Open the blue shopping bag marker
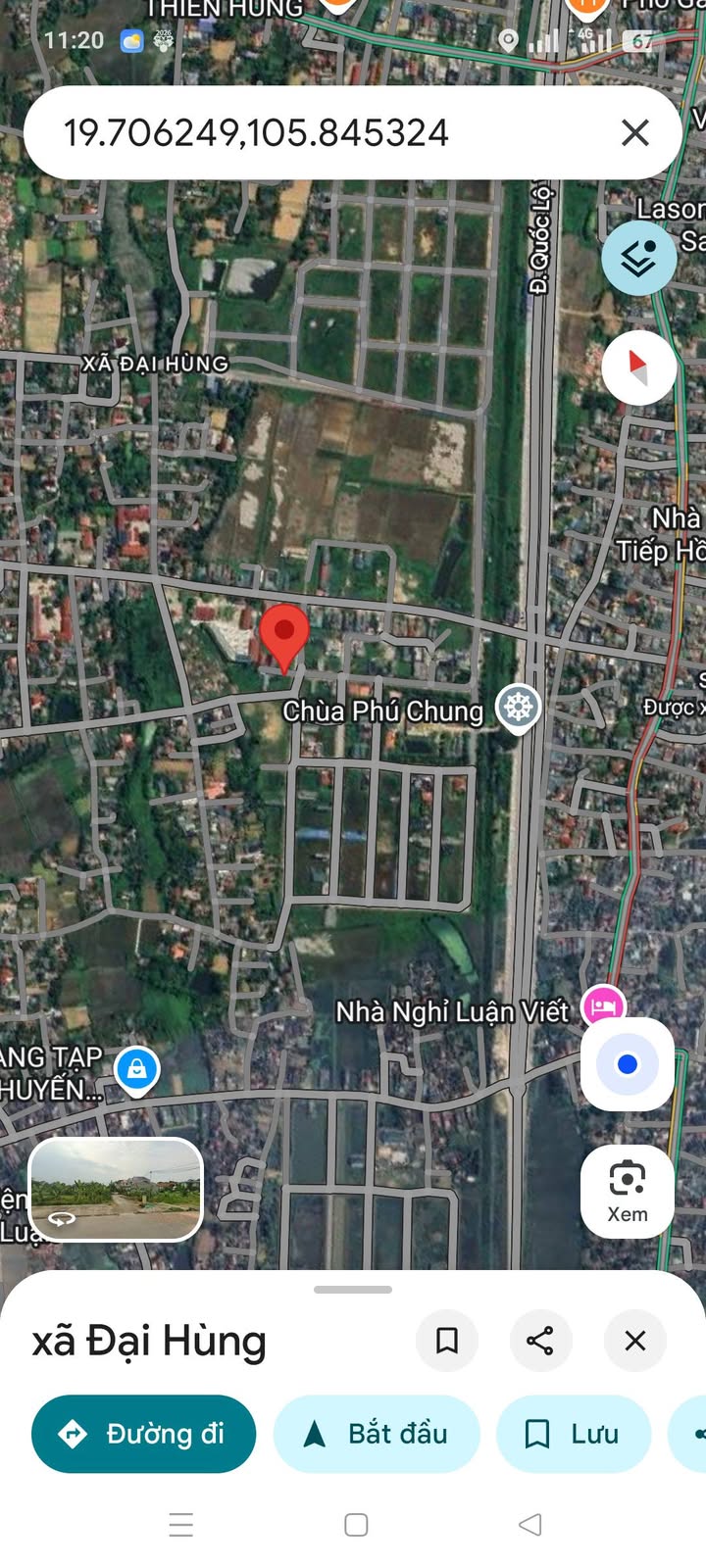The height and width of the screenshot is (1568, 706). [137, 1069]
